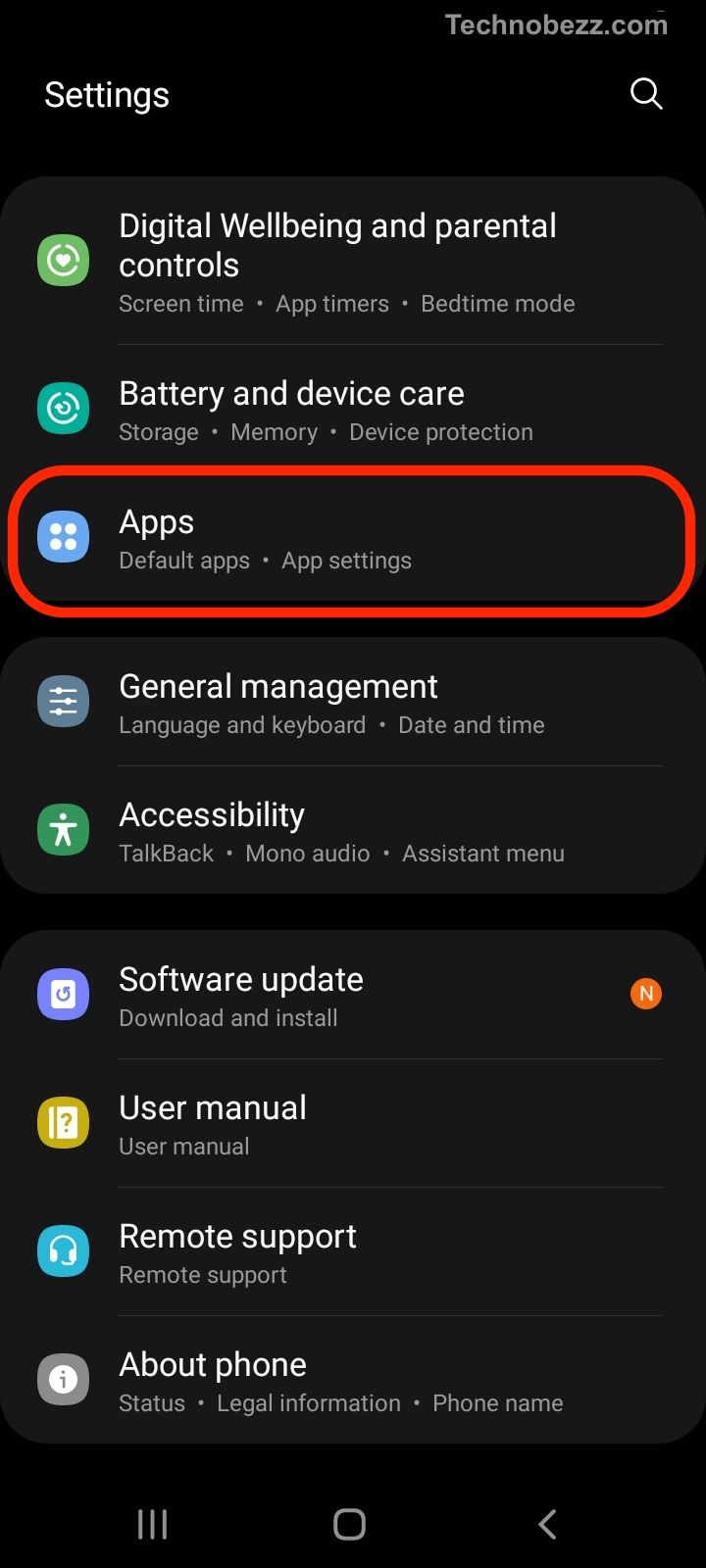The height and width of the screenshot is (1568, 706).
Task: Tap the Software update icon
Action: click(x=63, y=994)
